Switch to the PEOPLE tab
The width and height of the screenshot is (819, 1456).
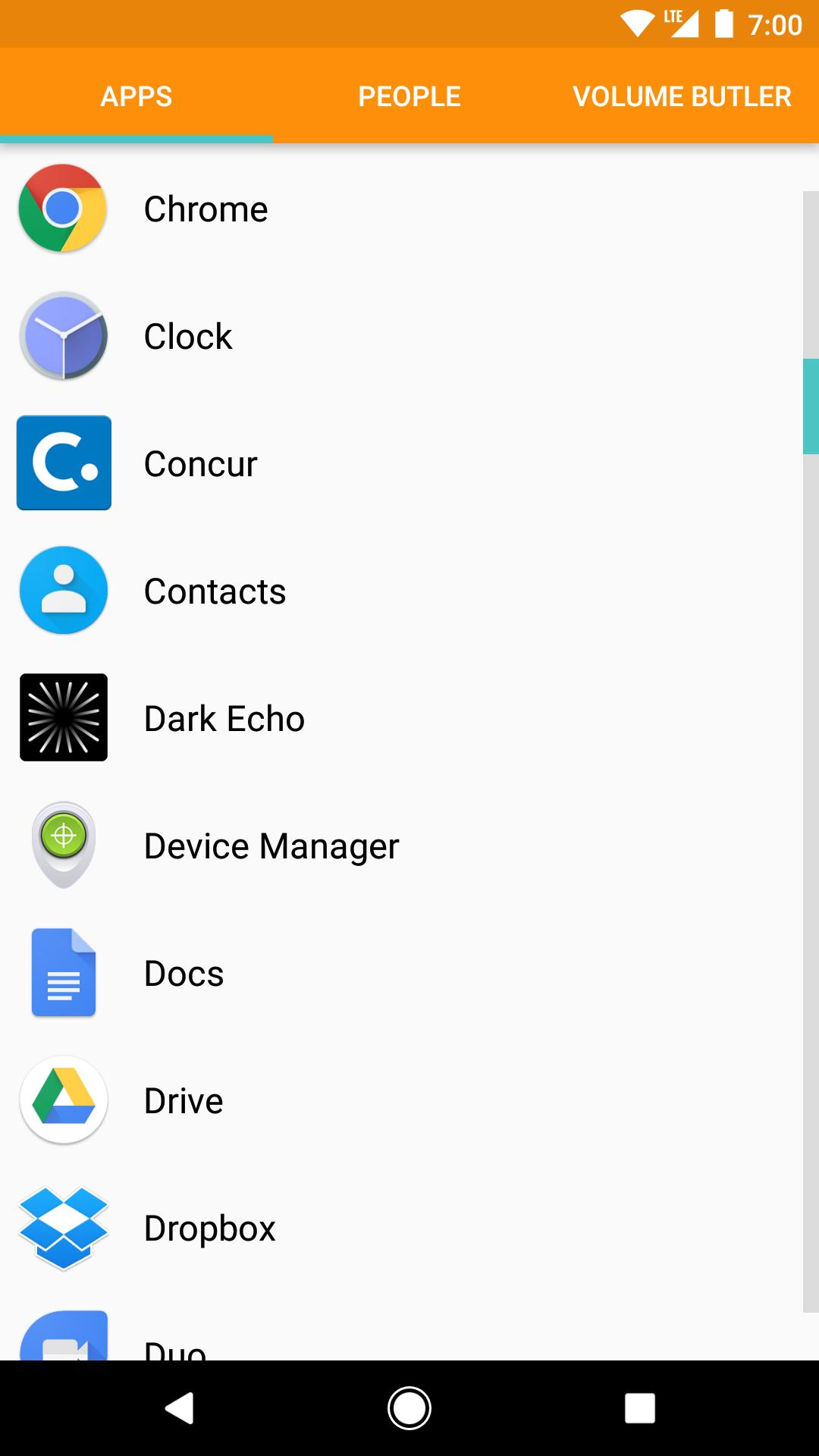point(409,96)
